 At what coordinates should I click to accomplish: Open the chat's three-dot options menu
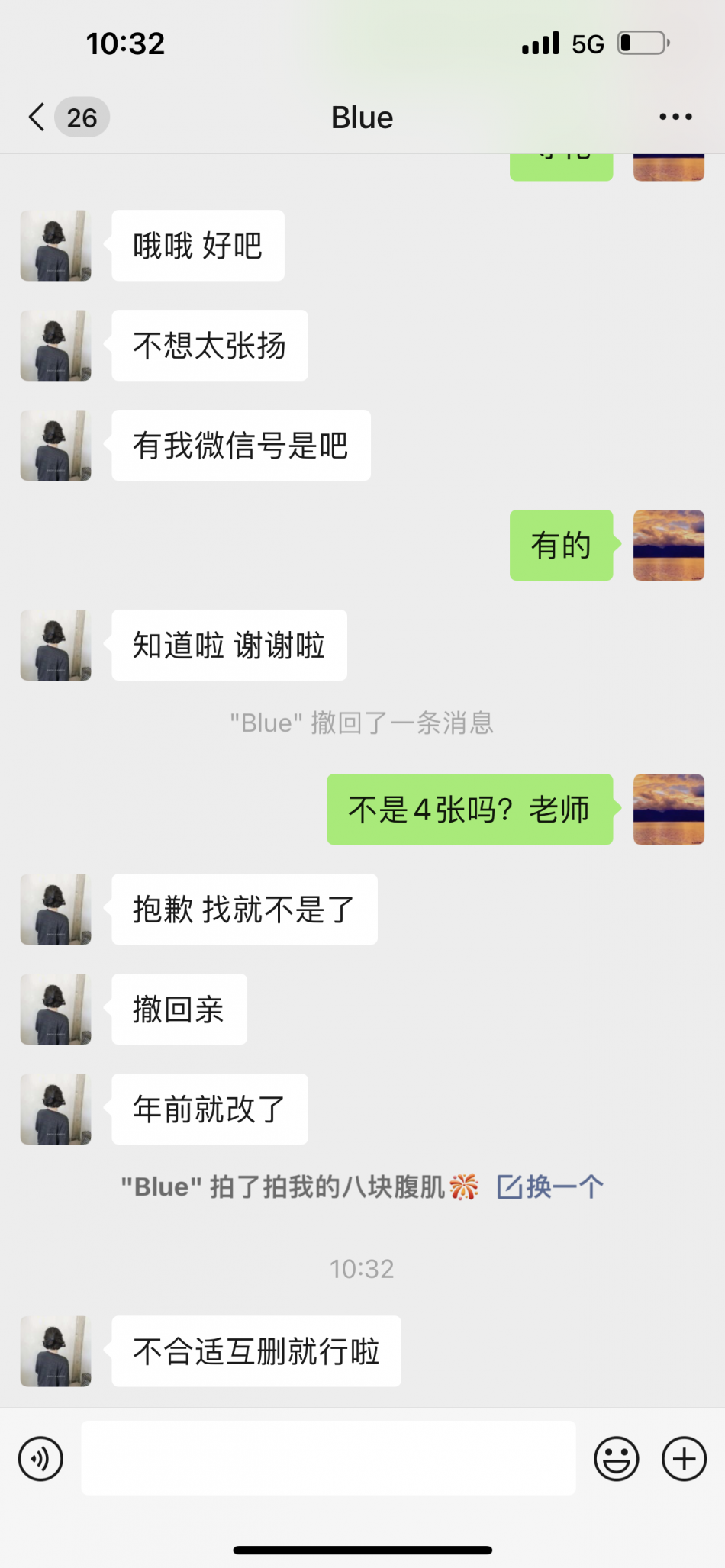pos(675,118)
